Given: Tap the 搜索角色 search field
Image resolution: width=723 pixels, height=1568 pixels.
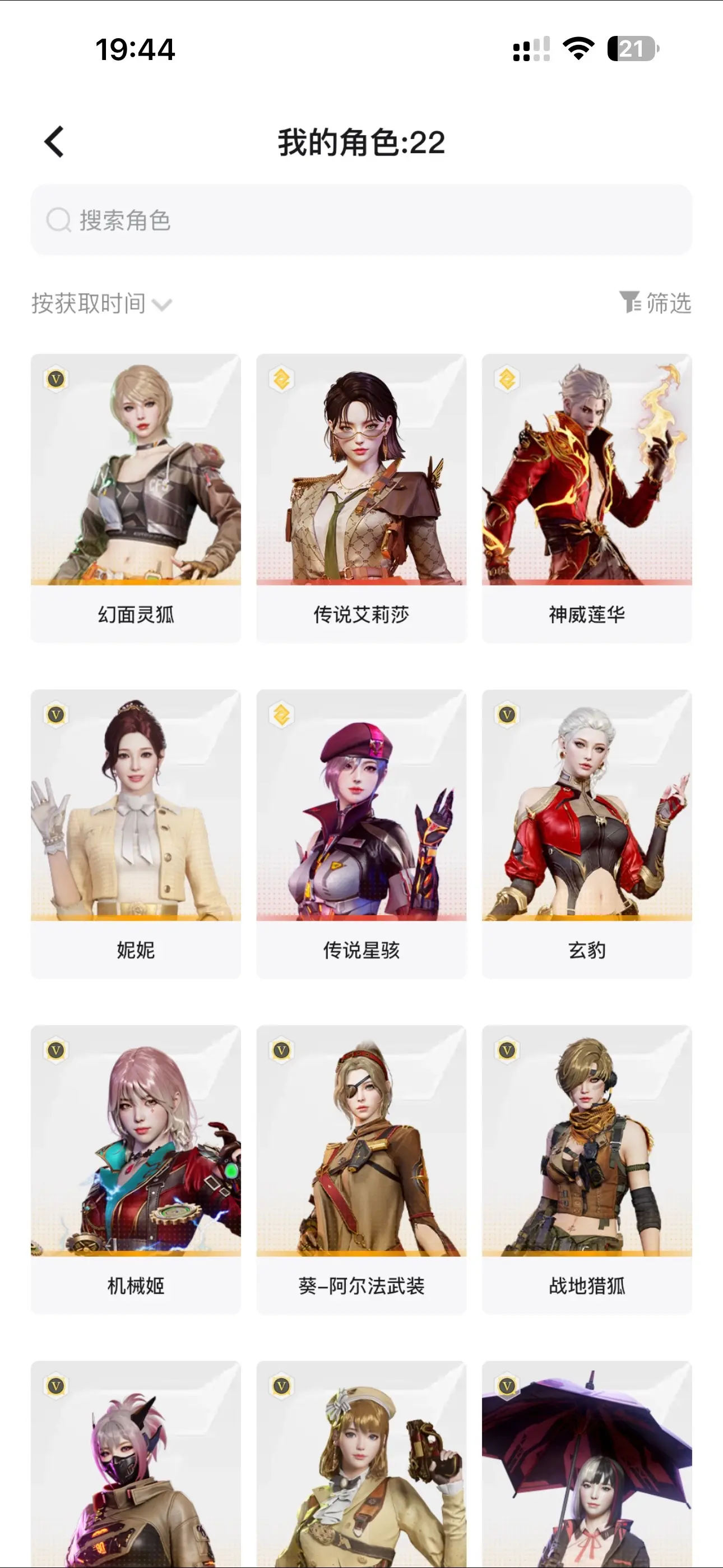Looking at the screenshot, I should (x=361, y=220).
